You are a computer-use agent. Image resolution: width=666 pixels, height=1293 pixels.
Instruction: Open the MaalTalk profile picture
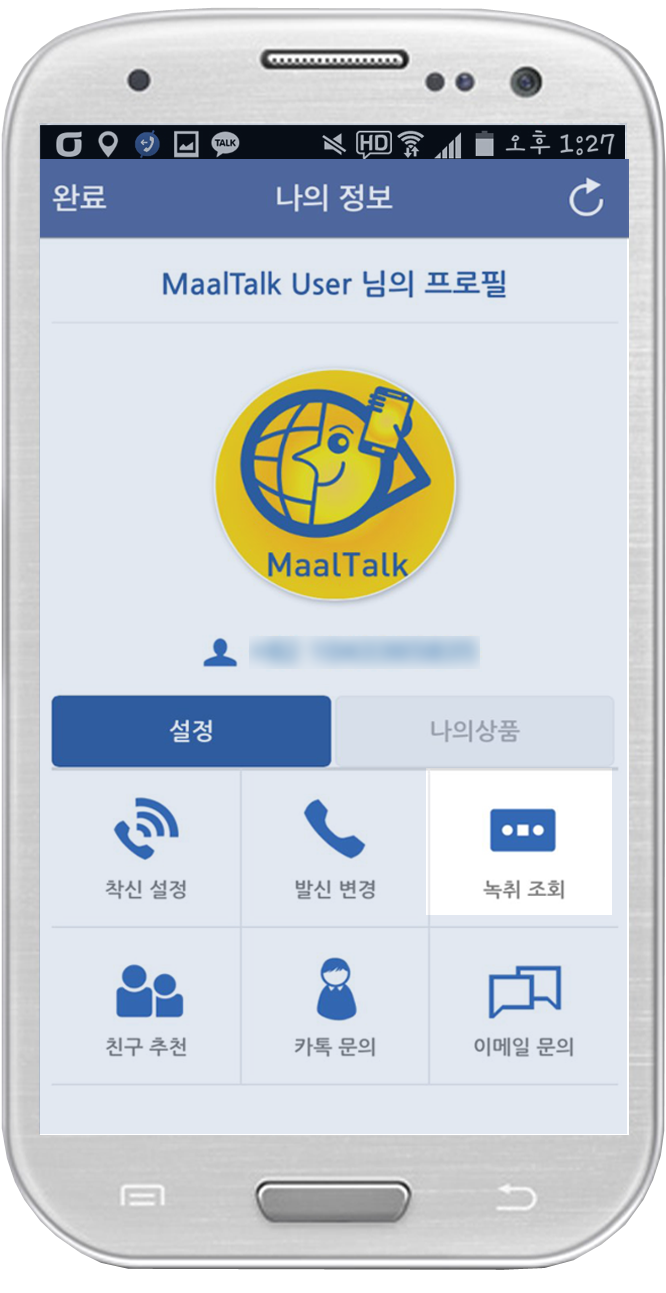[335, 486]
